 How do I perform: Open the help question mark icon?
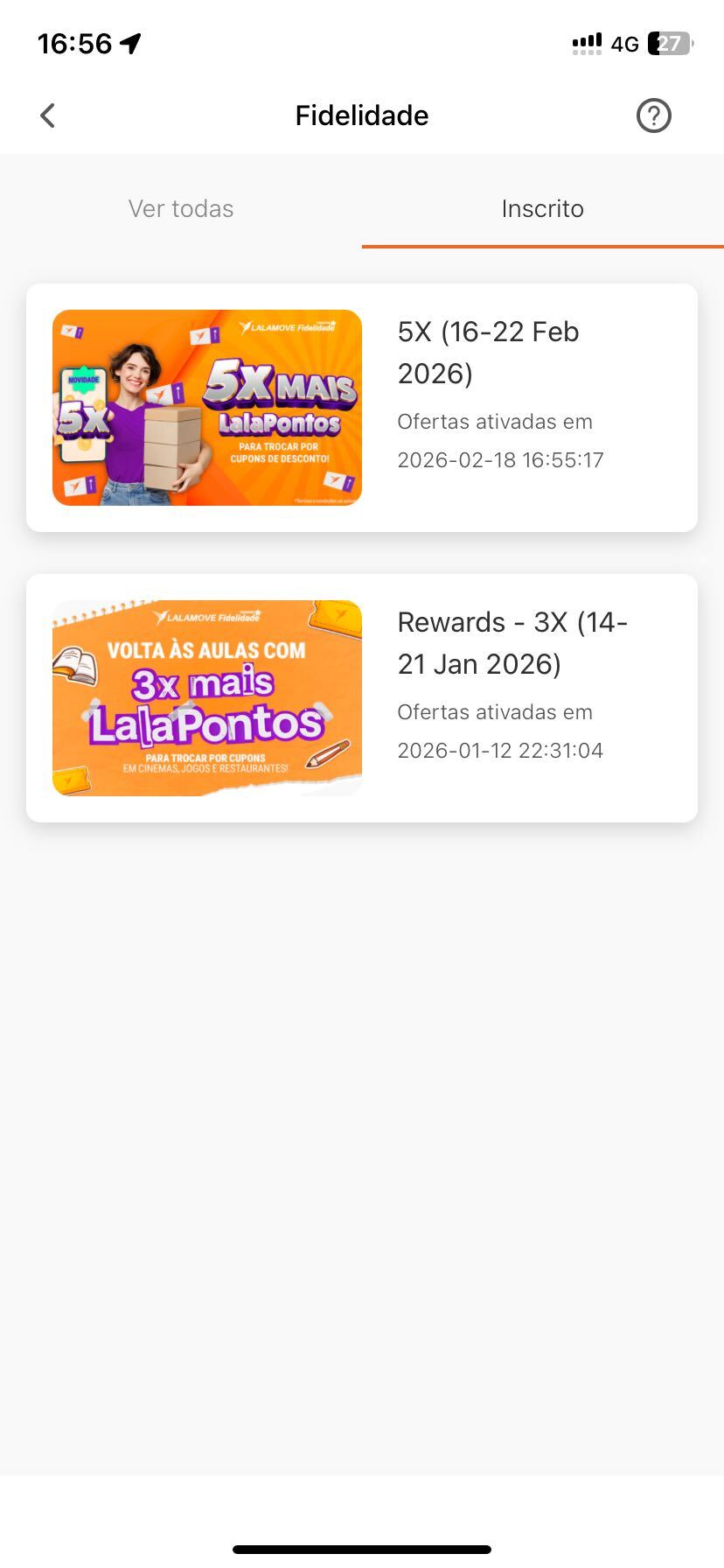tap(653, 115)
